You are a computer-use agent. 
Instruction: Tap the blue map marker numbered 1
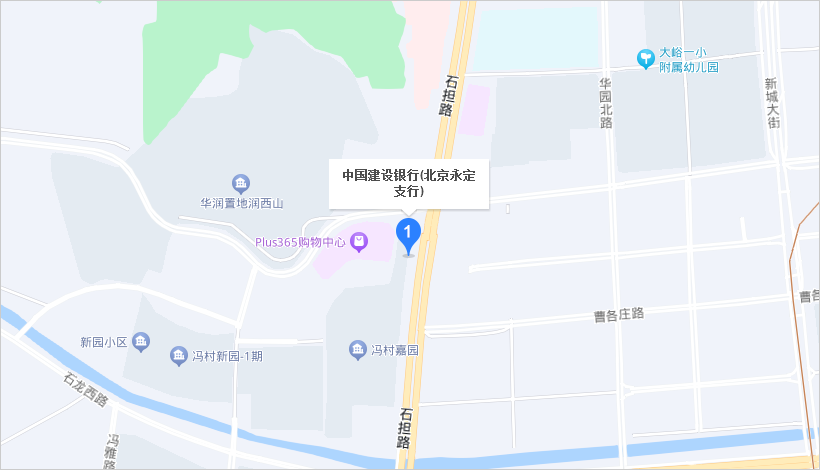point(408,235)
